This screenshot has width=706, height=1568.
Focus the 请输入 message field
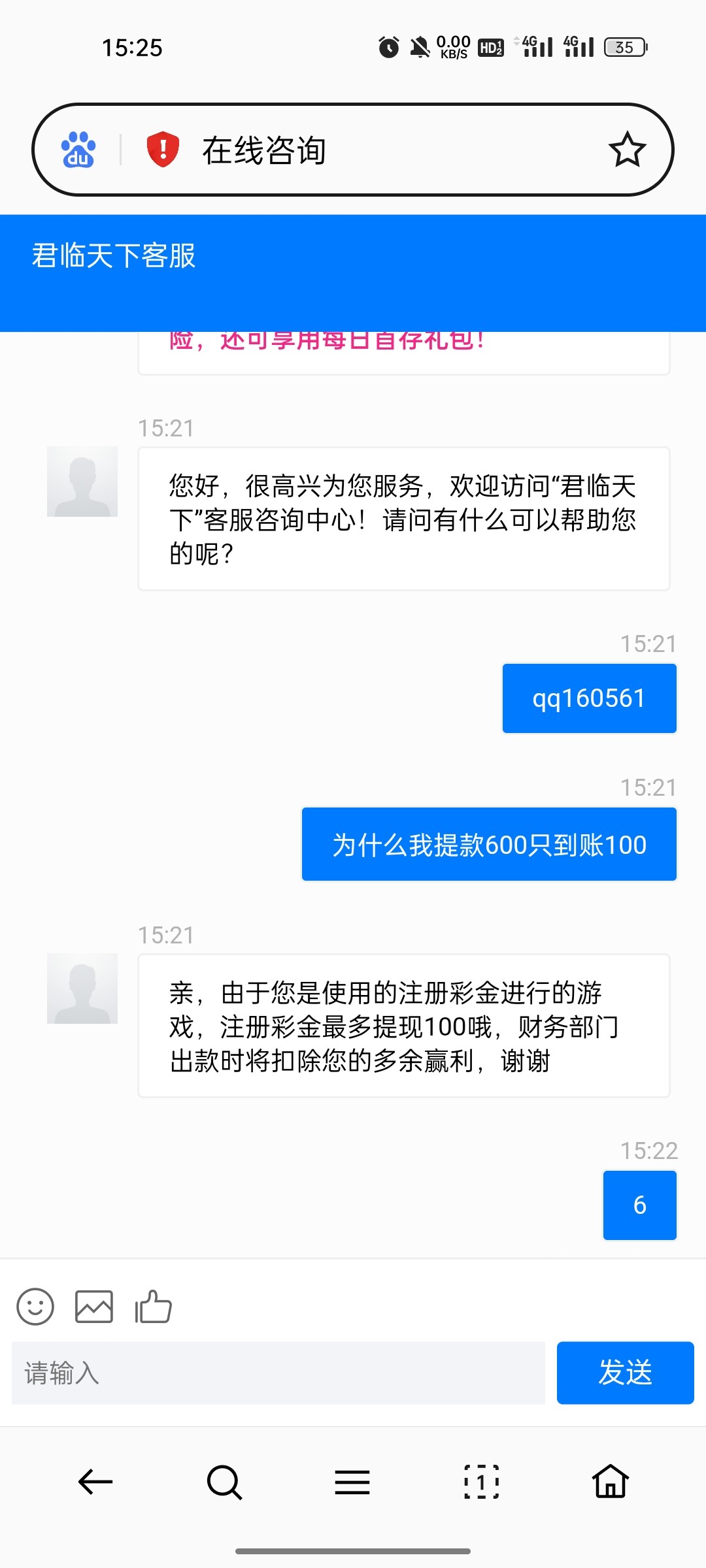pos(278,1373)
